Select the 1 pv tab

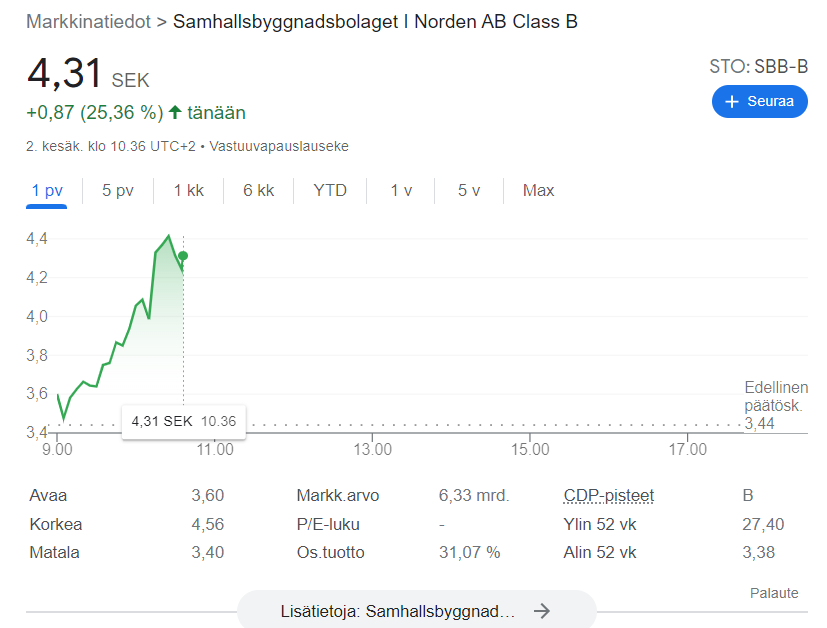pyautogui.click(x=47, y=190)
